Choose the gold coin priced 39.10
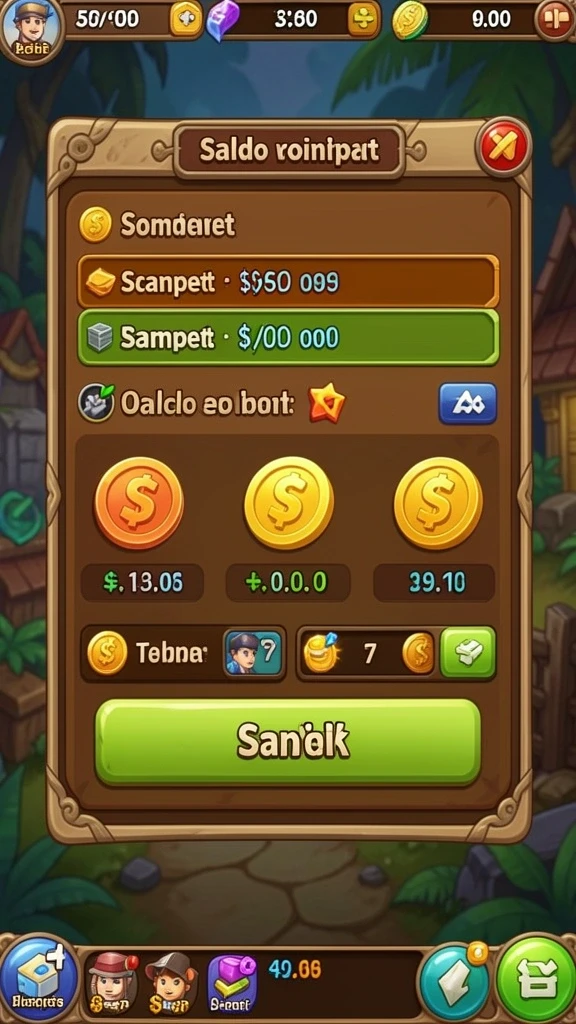 tap(438, 503)
